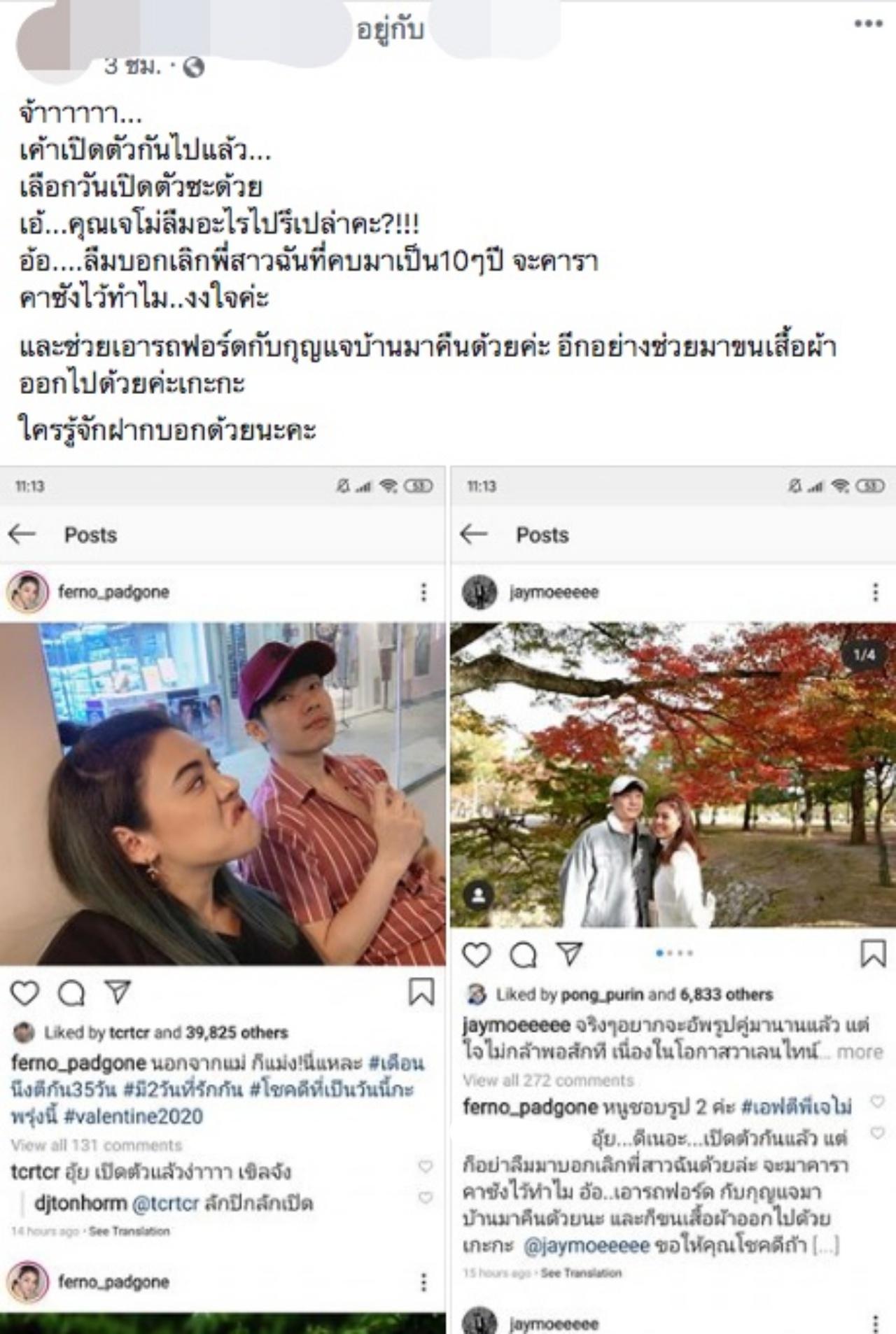
Task: Open the post's three-dot overflow menu
Action: (868, 24)
